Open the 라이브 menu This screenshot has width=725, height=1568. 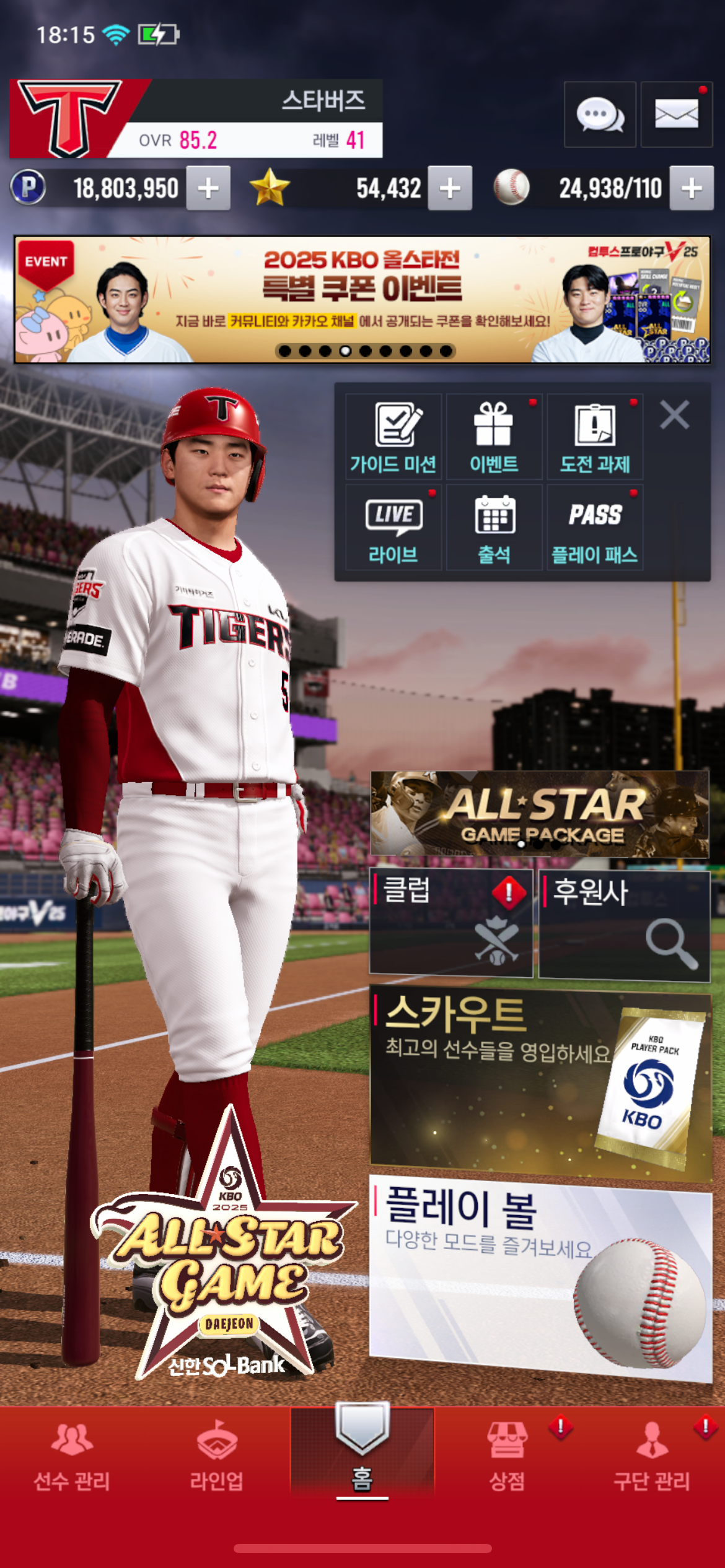coord(393,528)
